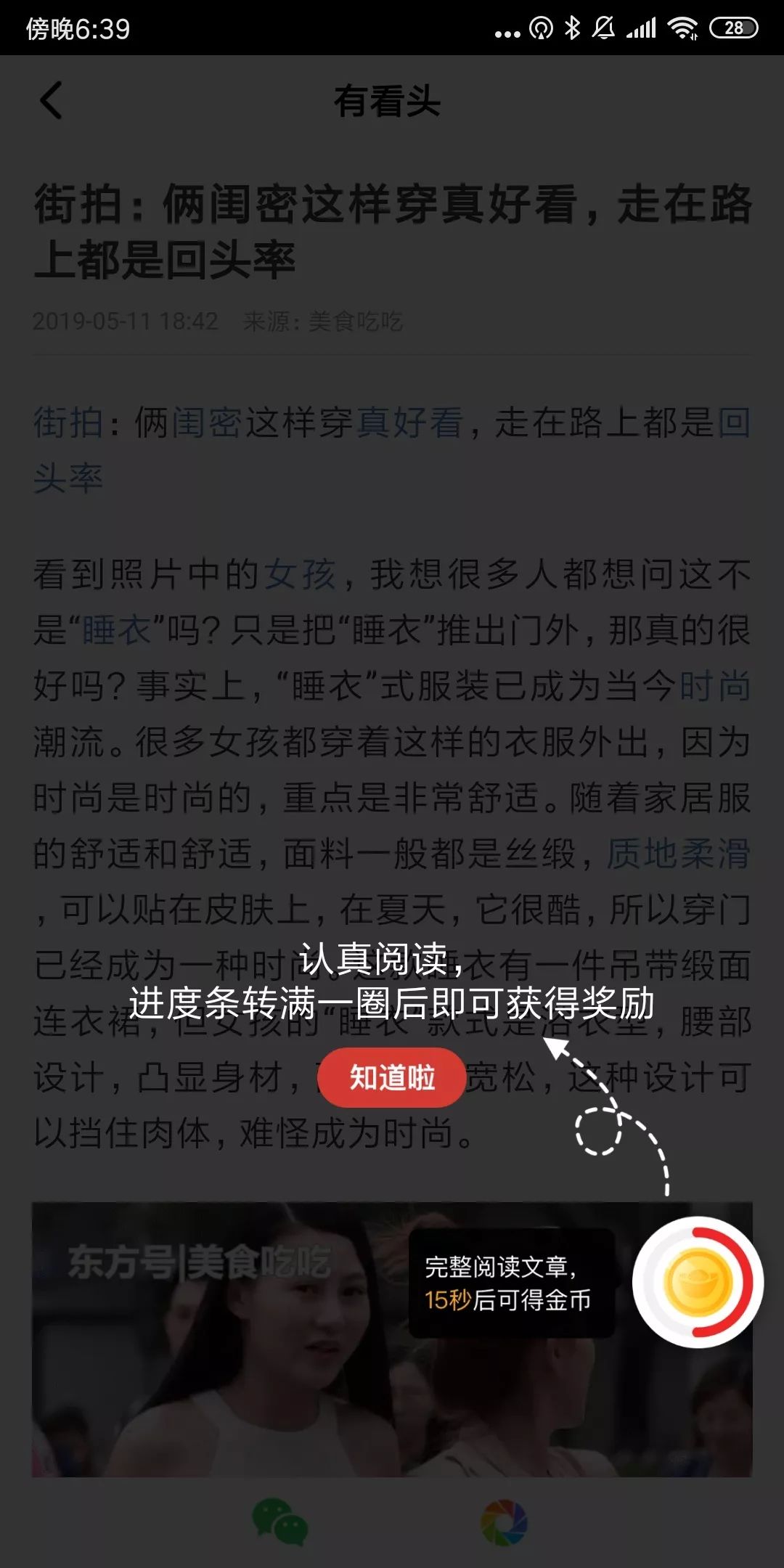Open the 女孩 keyword link
This screenshot has height=1568, width=784.
click(x=300, y=574)
